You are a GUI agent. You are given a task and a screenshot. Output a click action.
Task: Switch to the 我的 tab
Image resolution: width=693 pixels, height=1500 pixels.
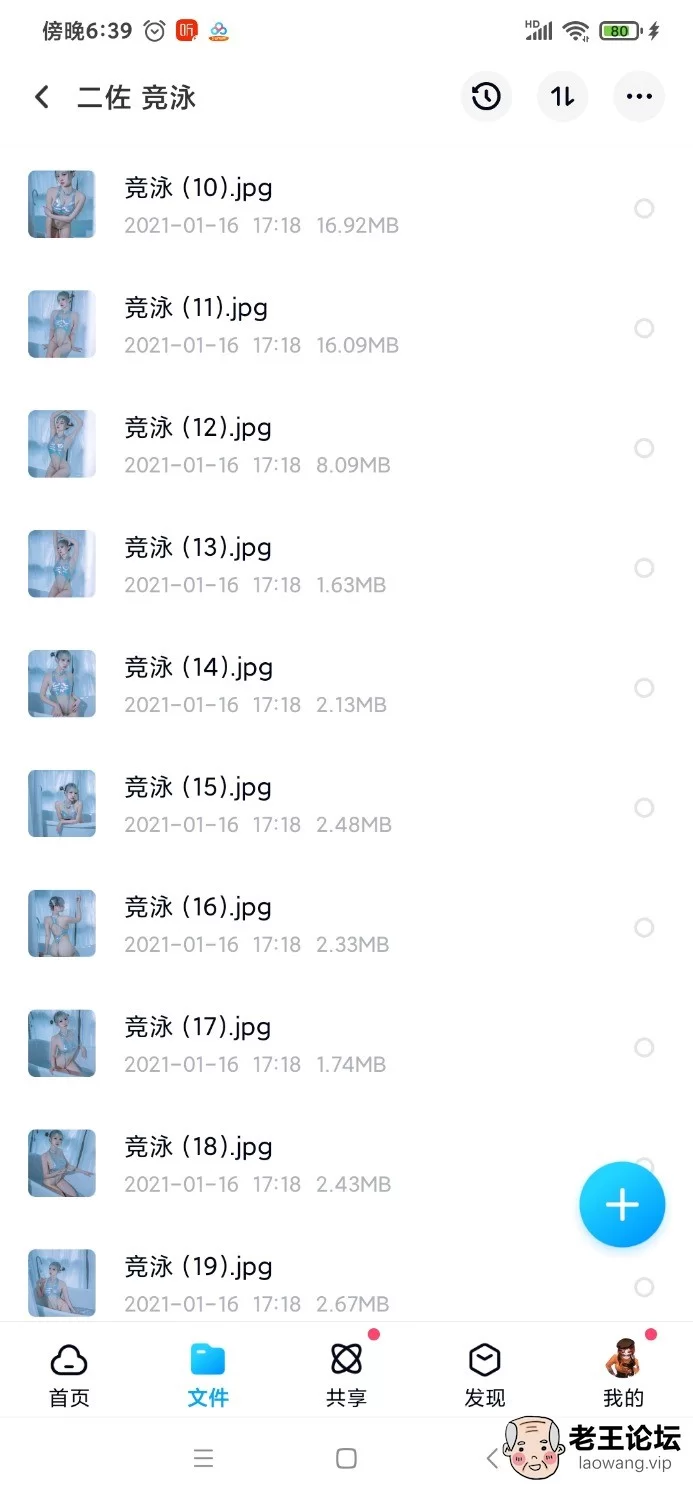[x=623, y=1375]
